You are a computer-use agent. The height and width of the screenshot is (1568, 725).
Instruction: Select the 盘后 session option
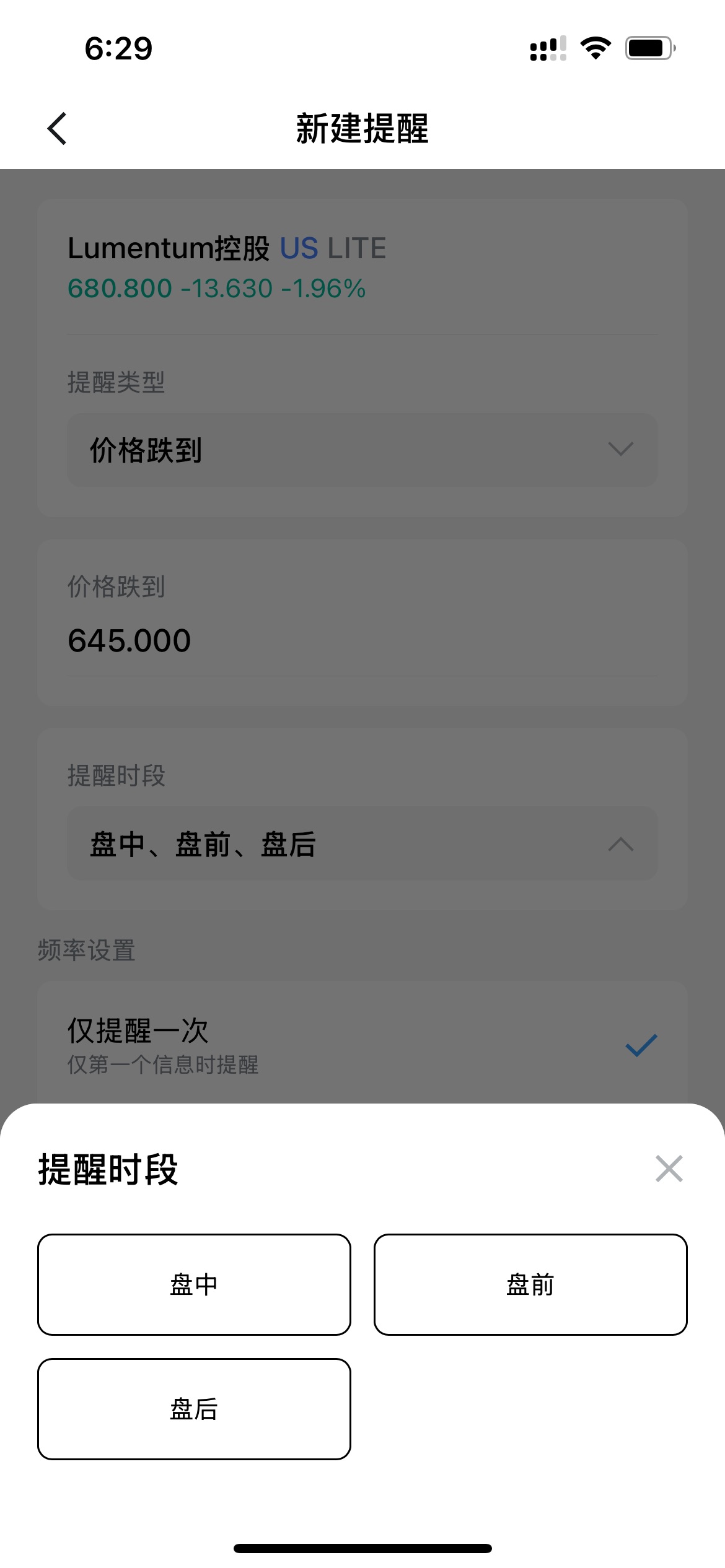tap(194, 1409)
